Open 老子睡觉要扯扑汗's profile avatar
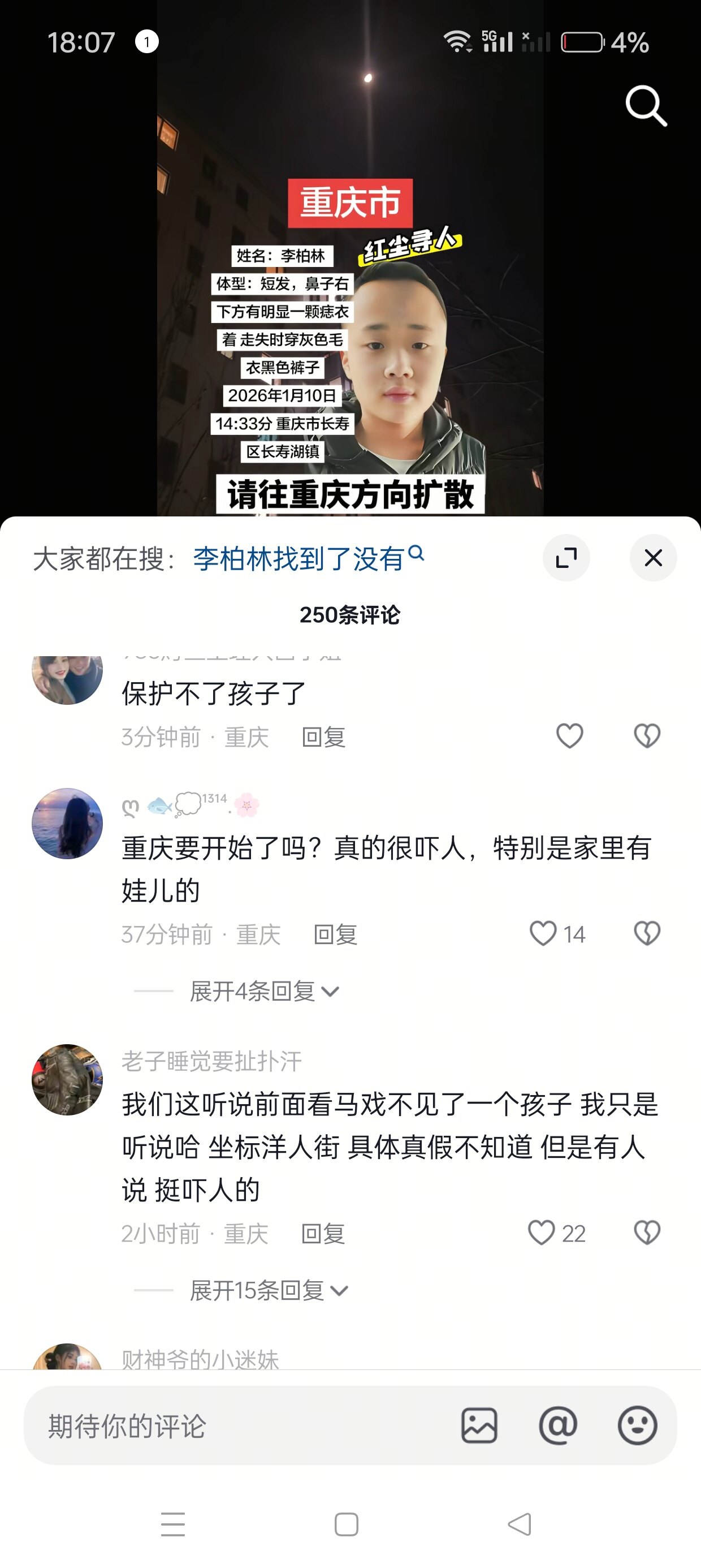This screenshot has height=1568, width=701. (x=67, y=1080)
